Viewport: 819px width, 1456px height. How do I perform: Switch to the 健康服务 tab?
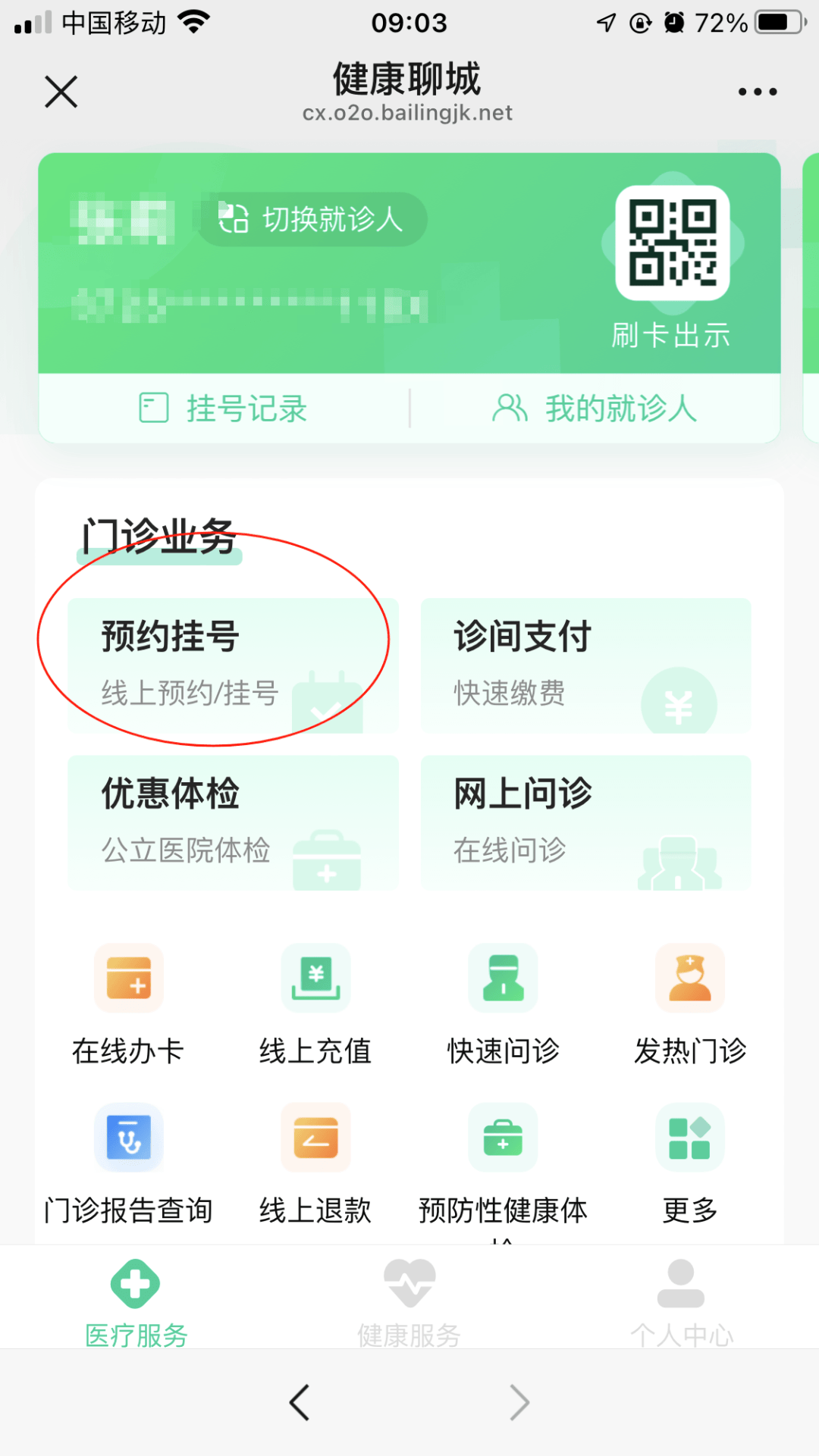409,1304
